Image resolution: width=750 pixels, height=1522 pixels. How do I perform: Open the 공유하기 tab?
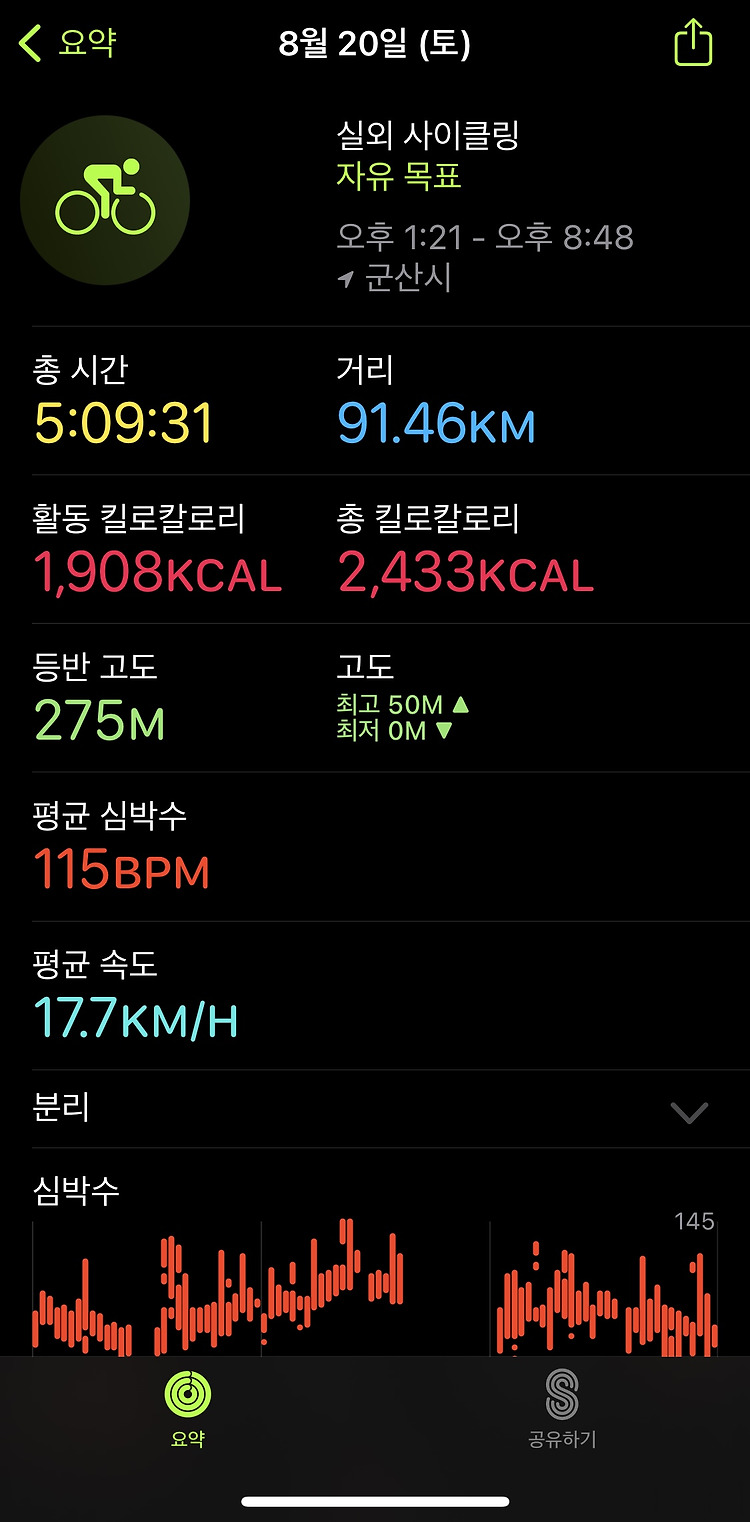point(562,1410)
